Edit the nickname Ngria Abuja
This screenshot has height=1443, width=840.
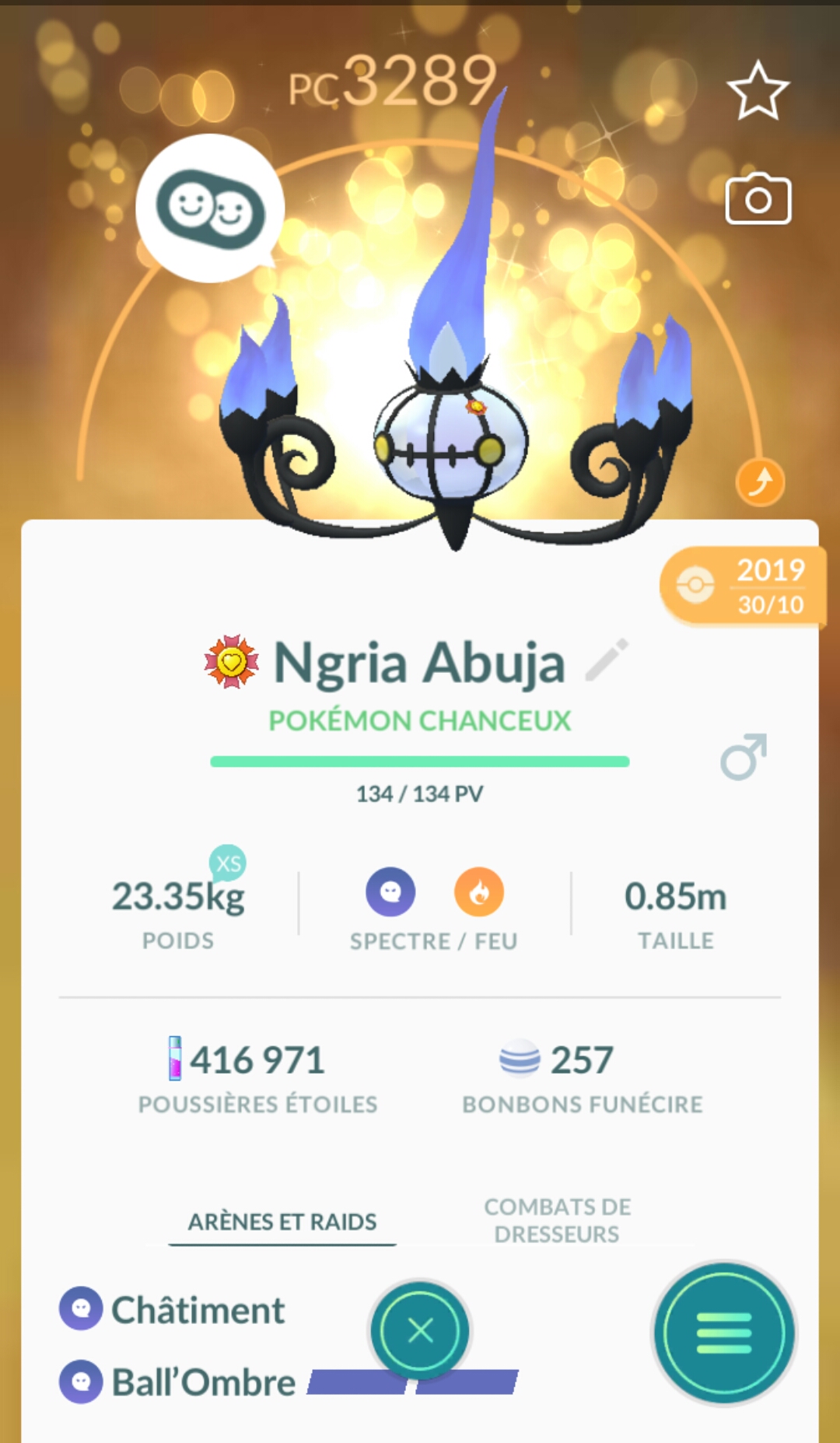(607, 660)
